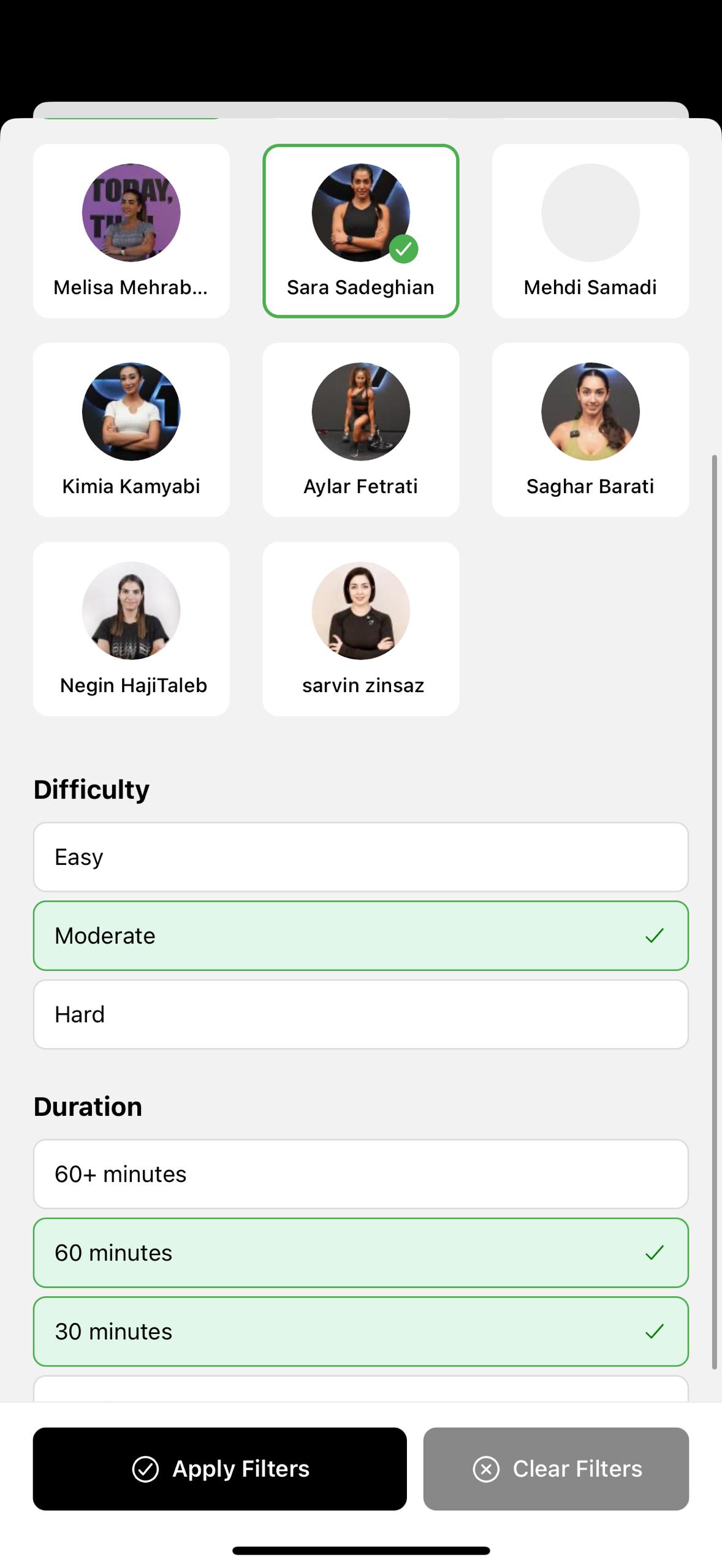Choose Saghar Barati trainer card

(x=590, y=429)
